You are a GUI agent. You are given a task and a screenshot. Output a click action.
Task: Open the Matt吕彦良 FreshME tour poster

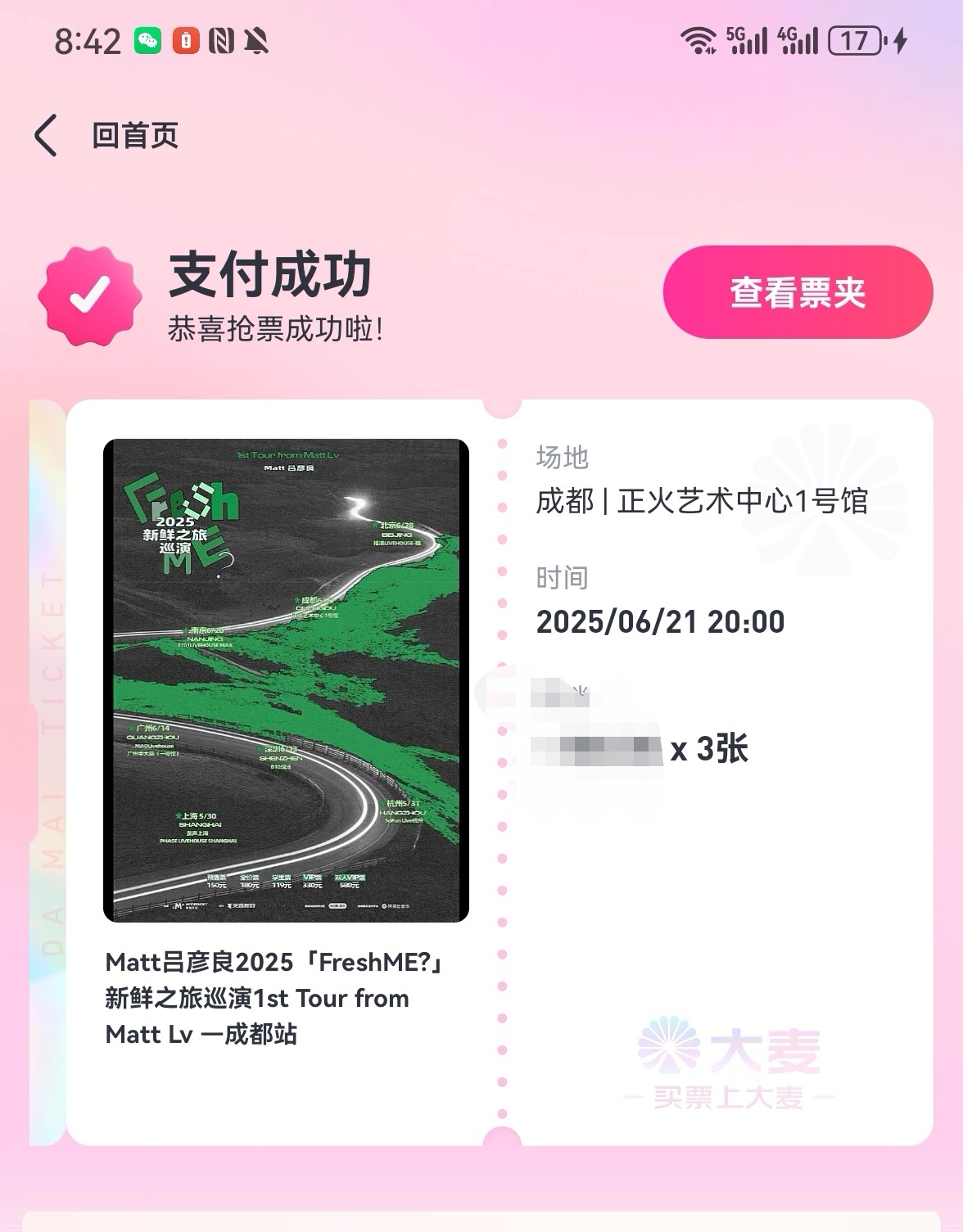(286, 680)
